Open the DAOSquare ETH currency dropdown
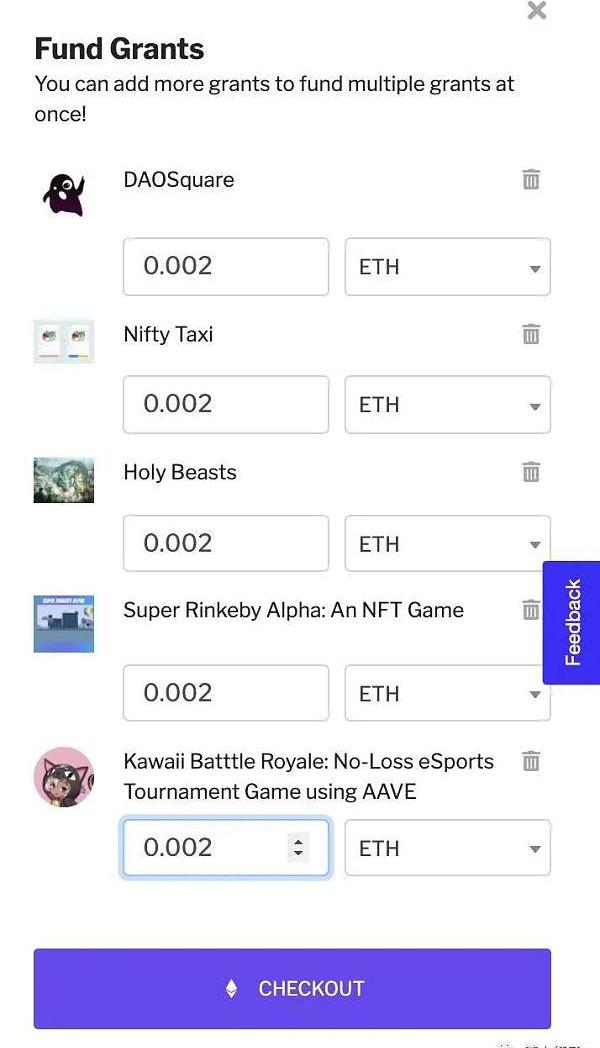Viewport: 600px width, 1048px height. pyautogui.click(x=448, y=266)
